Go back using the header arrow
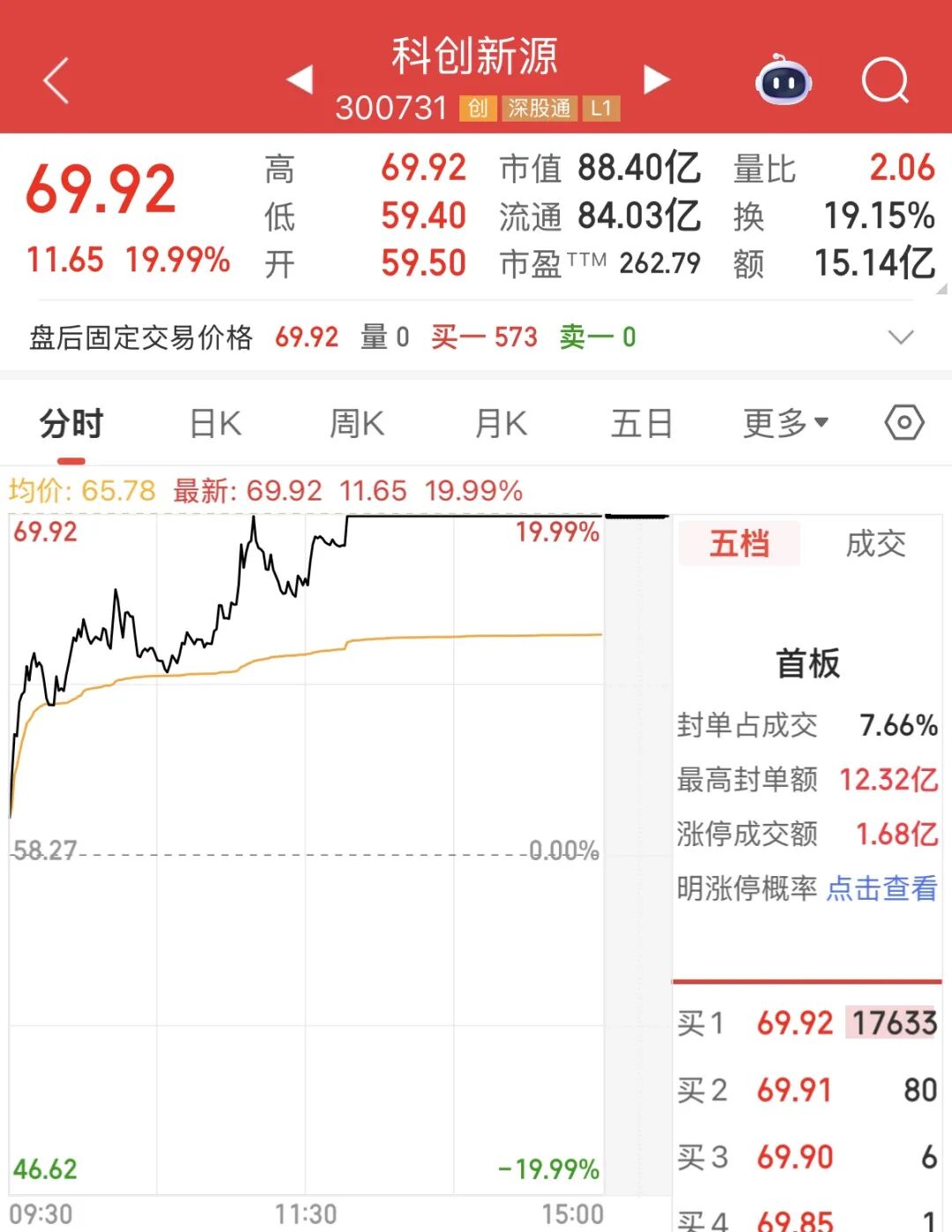952x1232 pixels. 56,81
